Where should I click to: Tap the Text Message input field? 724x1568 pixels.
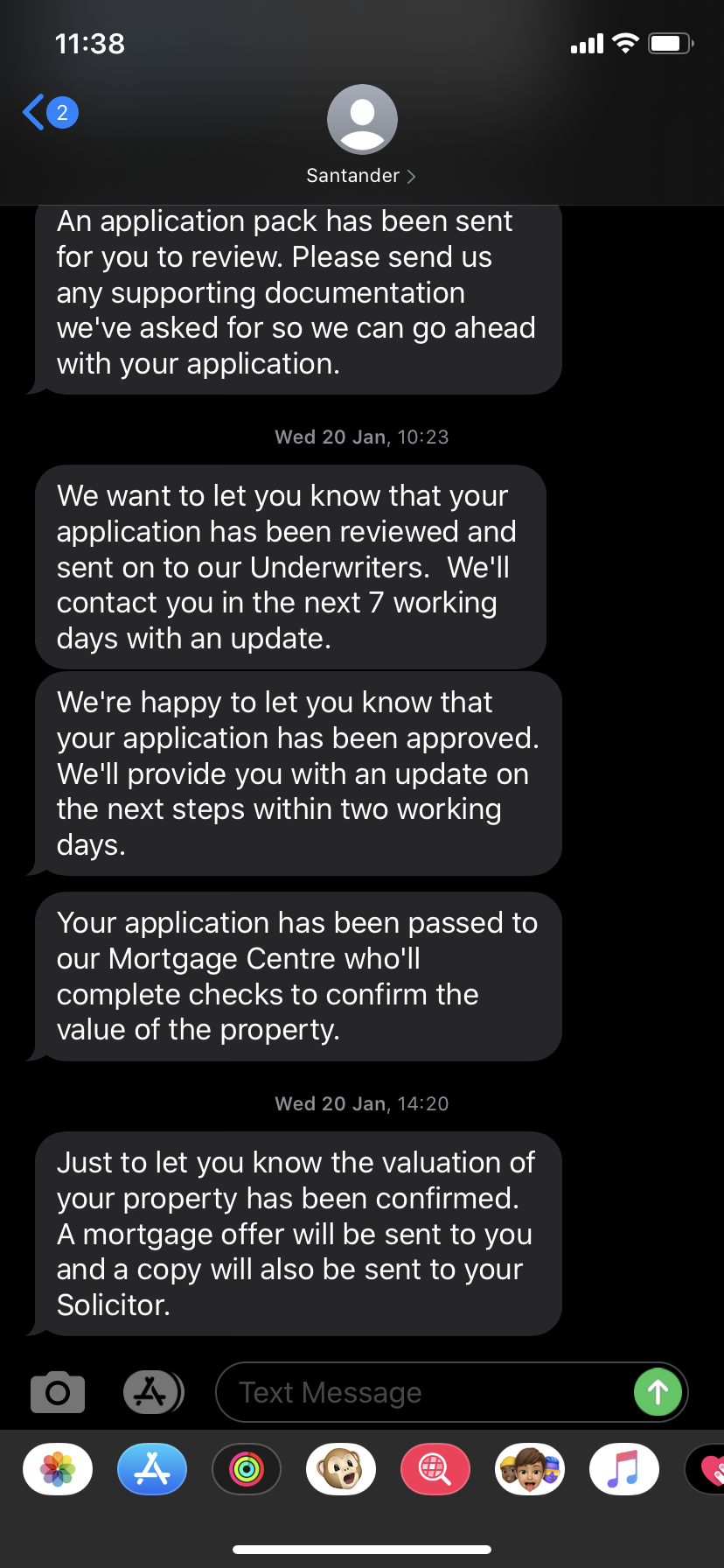pyautogui.click(x=425, y=1392)
